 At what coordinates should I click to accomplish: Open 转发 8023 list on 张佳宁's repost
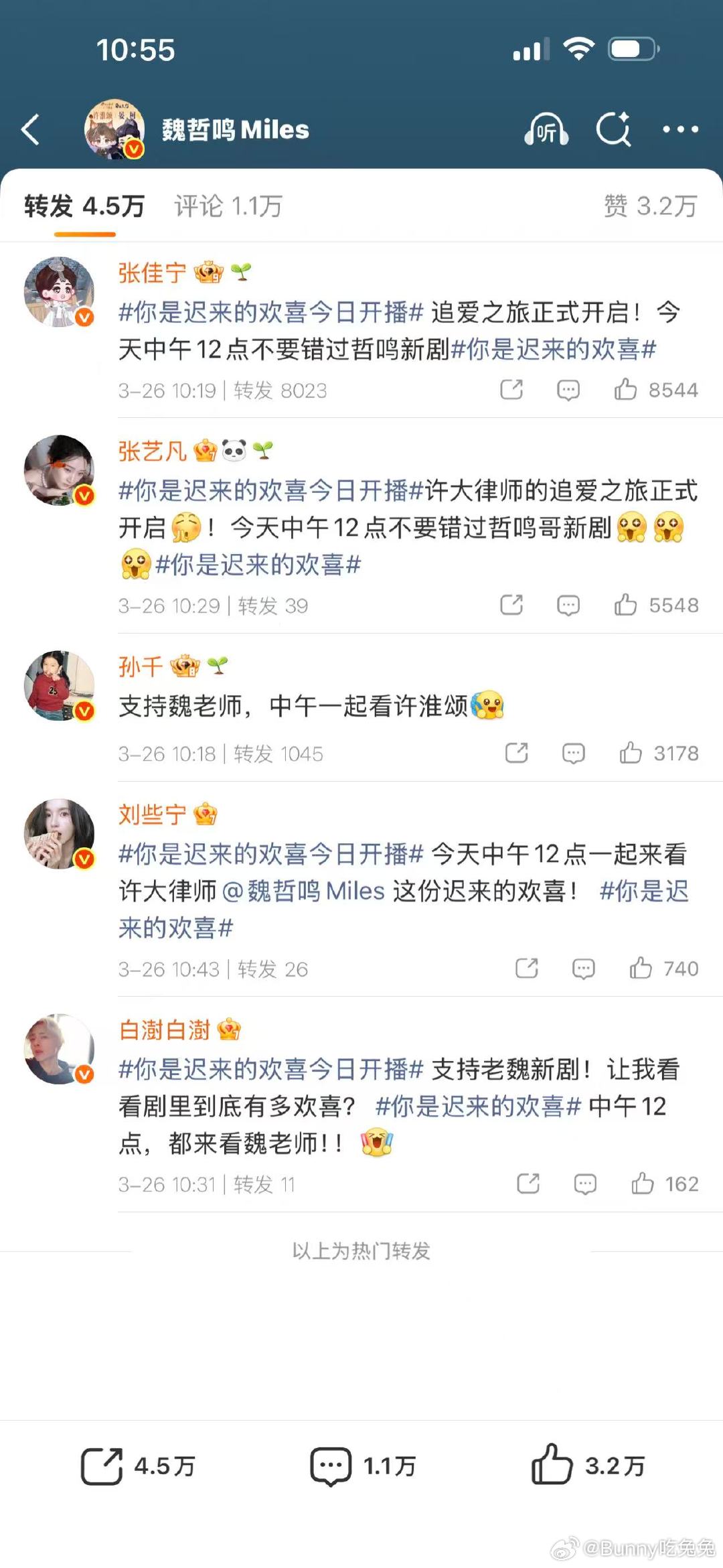pos(280,391)
